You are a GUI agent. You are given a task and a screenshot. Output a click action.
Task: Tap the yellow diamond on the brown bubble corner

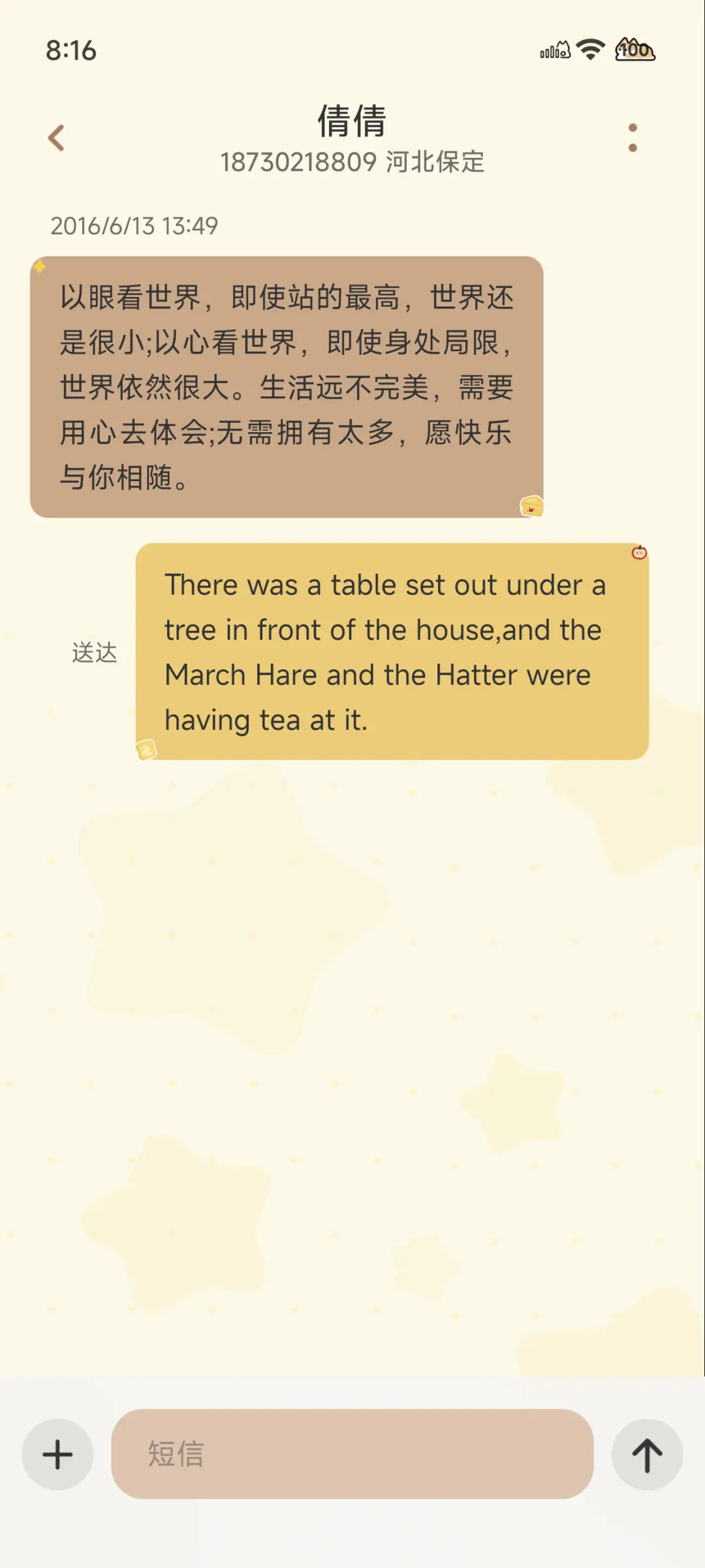40,264
